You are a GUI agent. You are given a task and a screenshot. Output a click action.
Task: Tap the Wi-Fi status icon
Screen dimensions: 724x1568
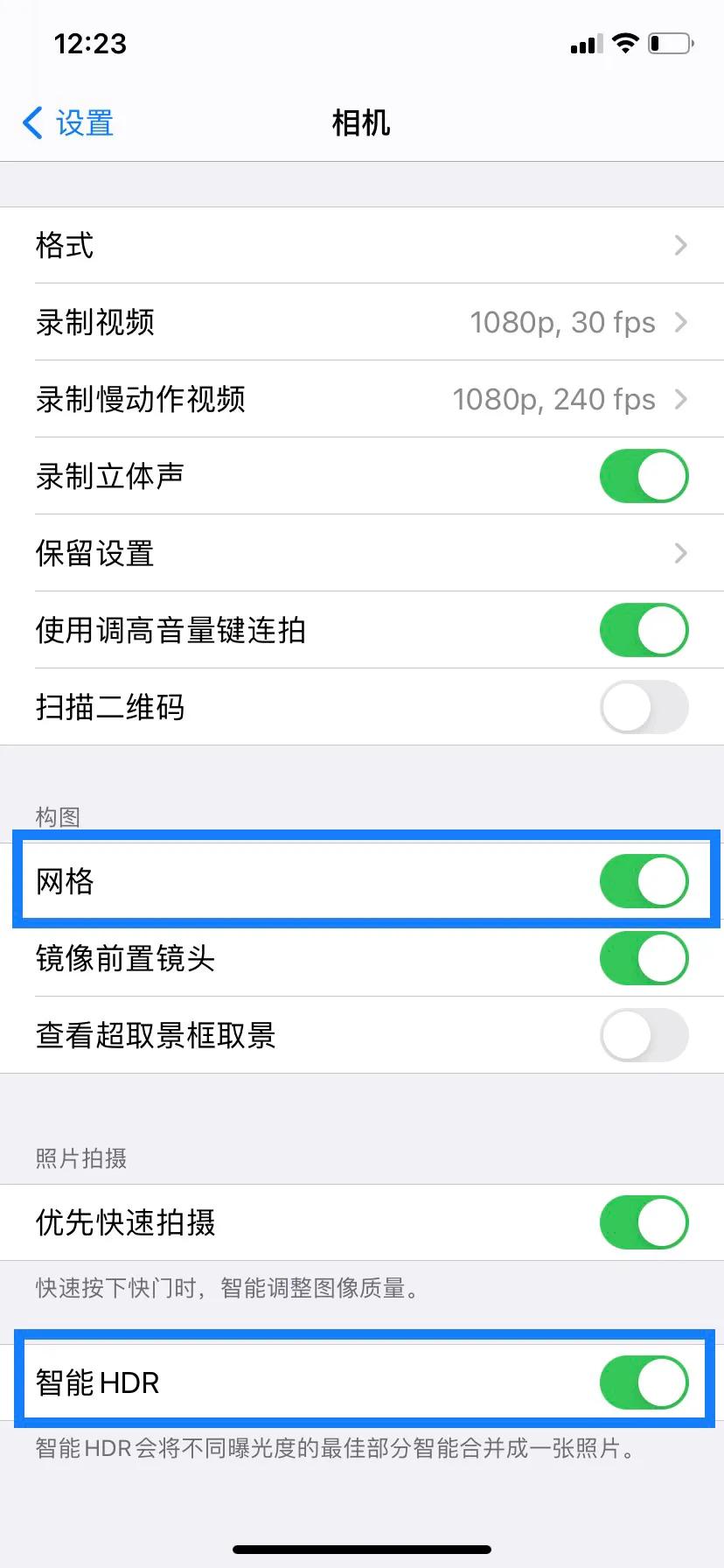626,43
